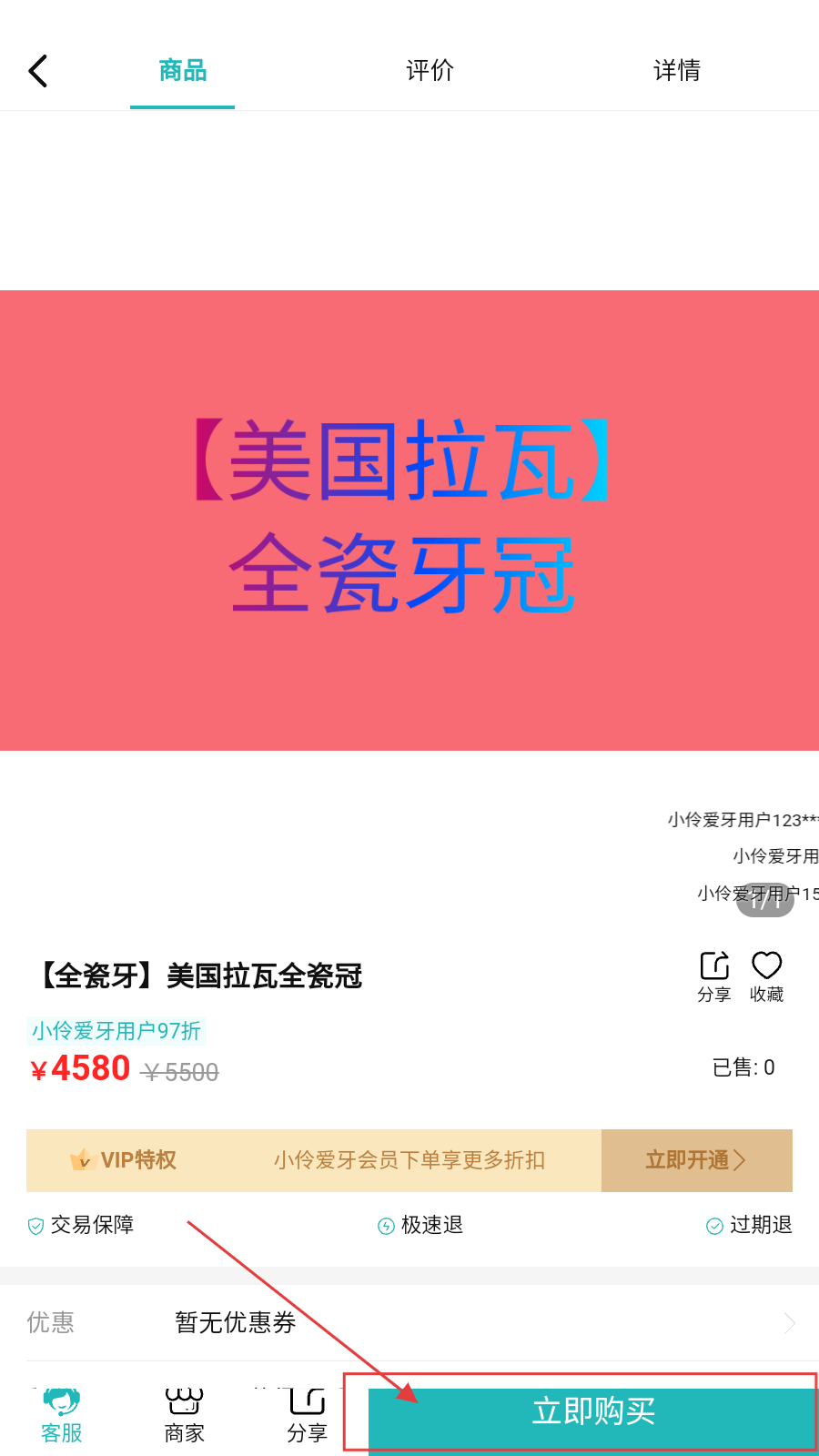Tap 立即购买 to buy now
819x1456 pixels.
click(x=593, y=1412)
